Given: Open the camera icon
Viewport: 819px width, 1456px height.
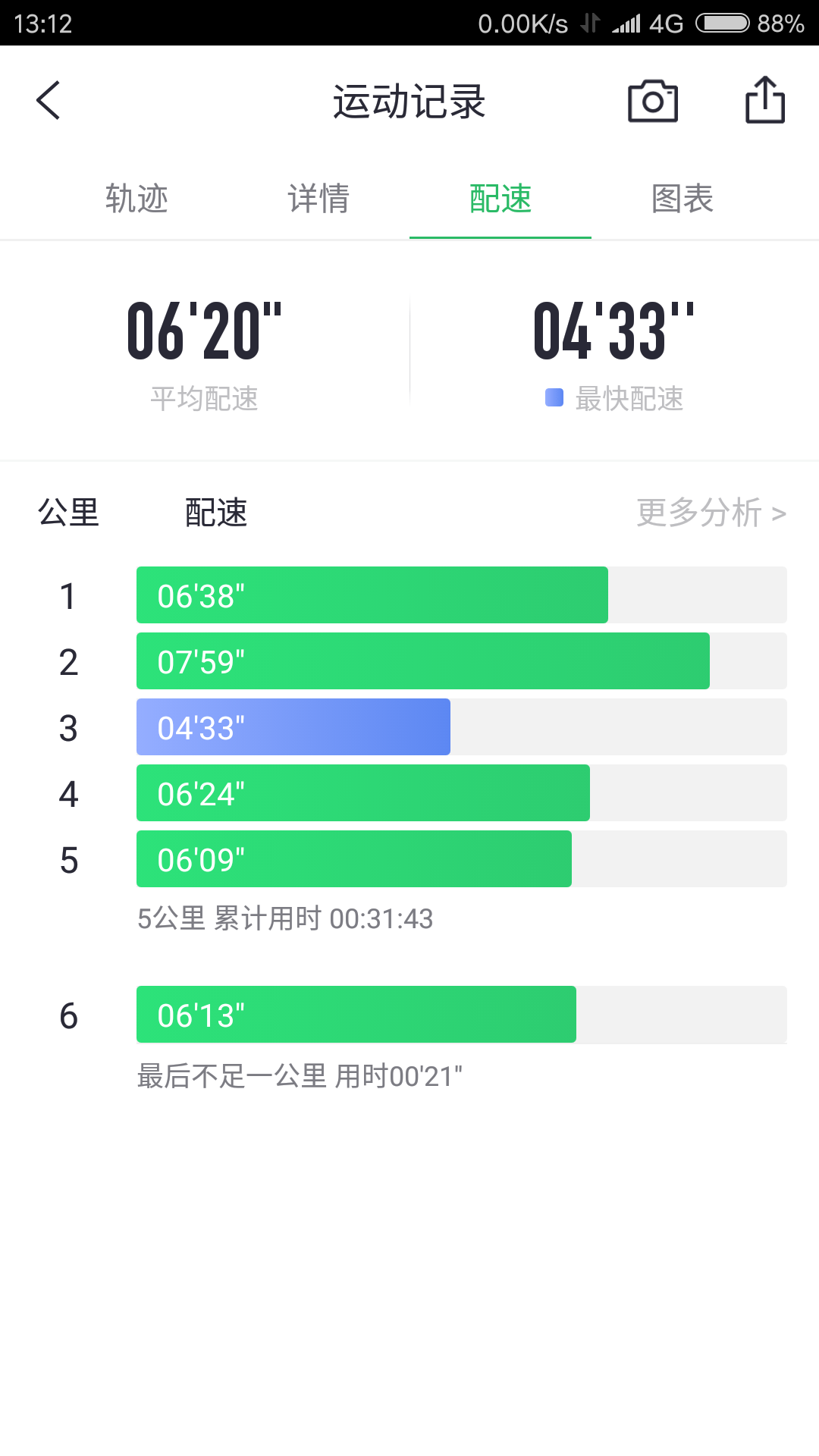Looking at the screenshot, I should click(652, 101).
